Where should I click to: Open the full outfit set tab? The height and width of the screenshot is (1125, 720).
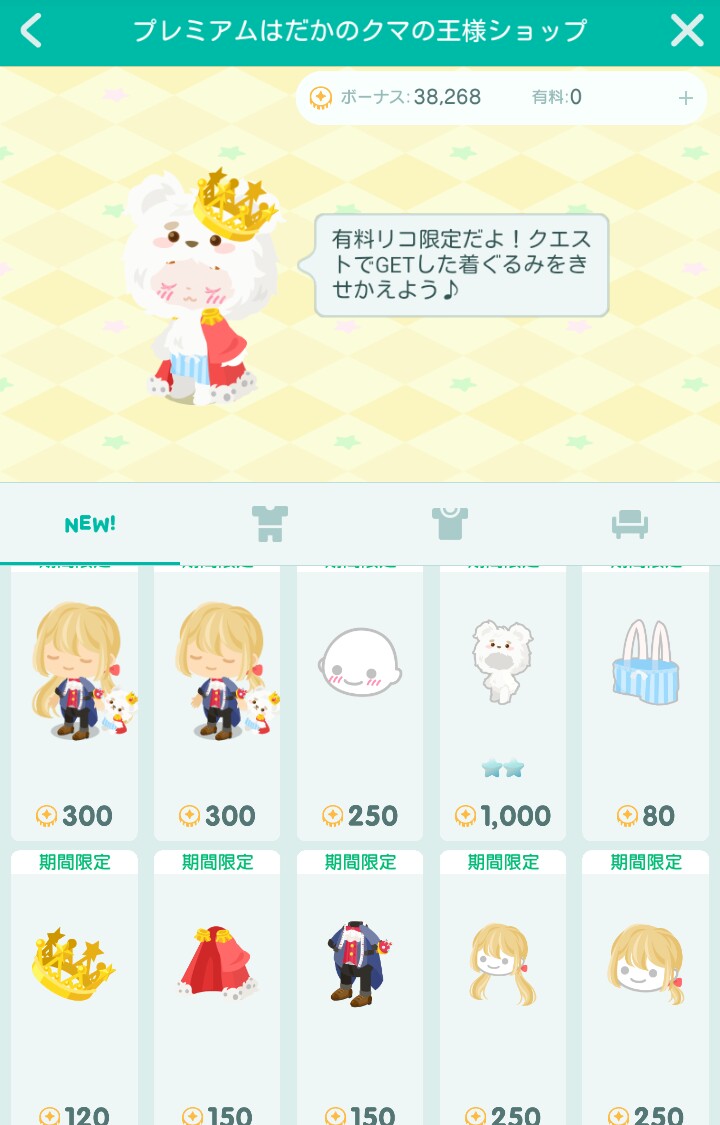[x=269, y=524]
